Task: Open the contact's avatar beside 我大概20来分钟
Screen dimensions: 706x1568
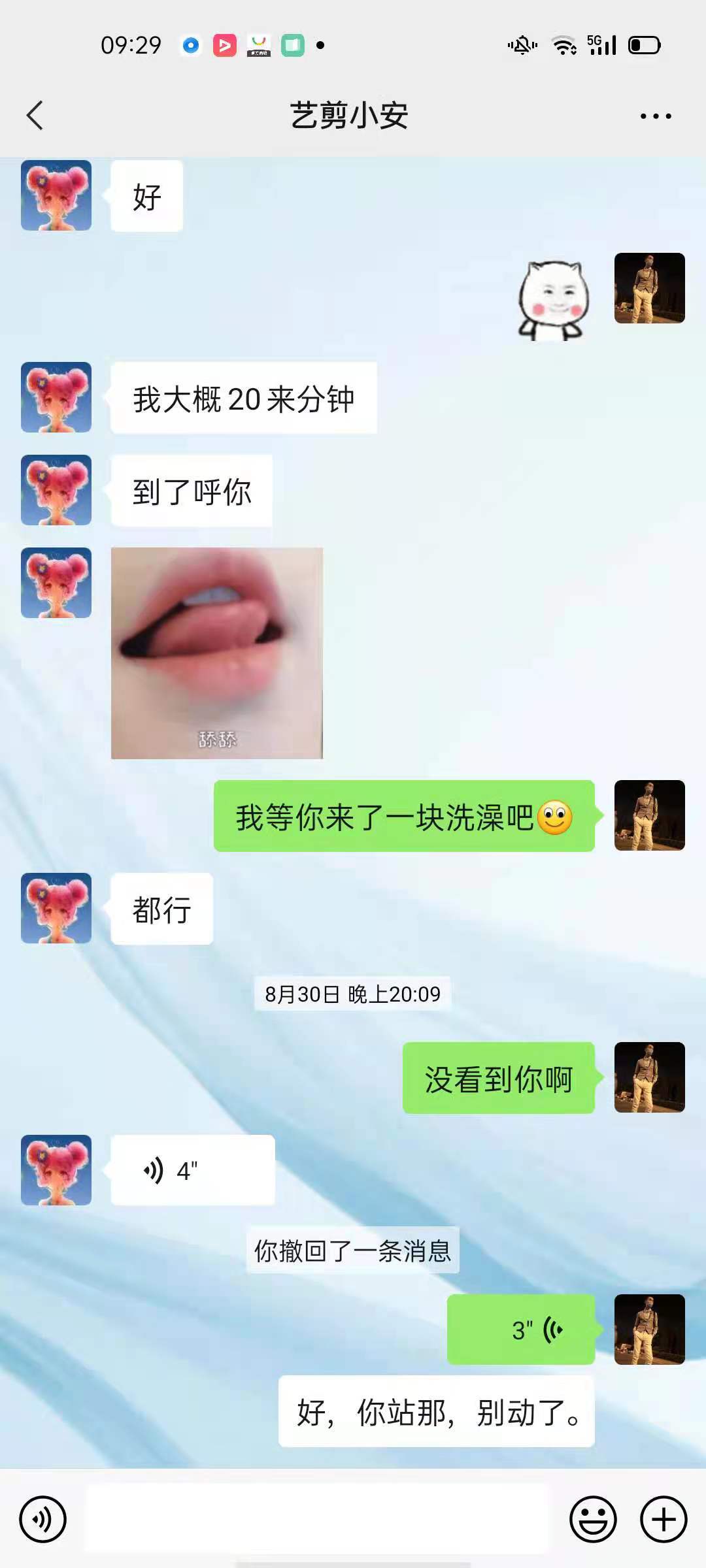Action: click(56, 397)
